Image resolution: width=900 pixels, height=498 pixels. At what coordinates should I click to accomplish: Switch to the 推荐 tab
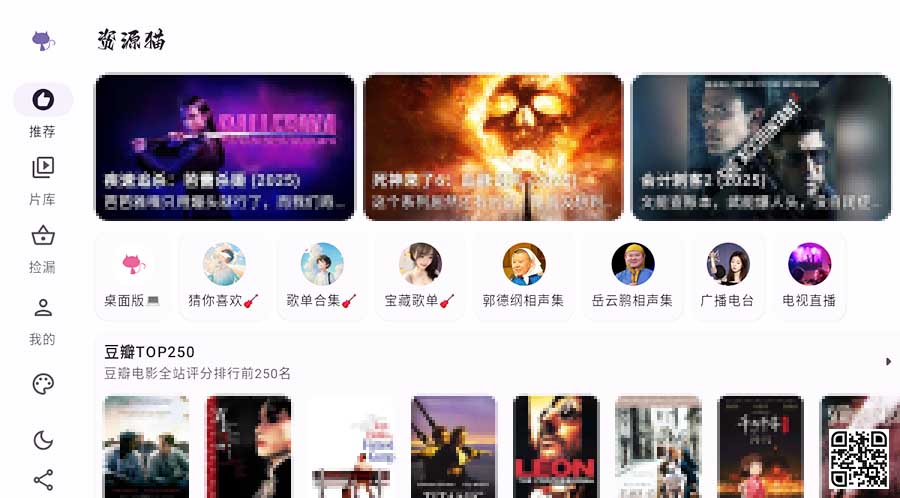(43, 110)
